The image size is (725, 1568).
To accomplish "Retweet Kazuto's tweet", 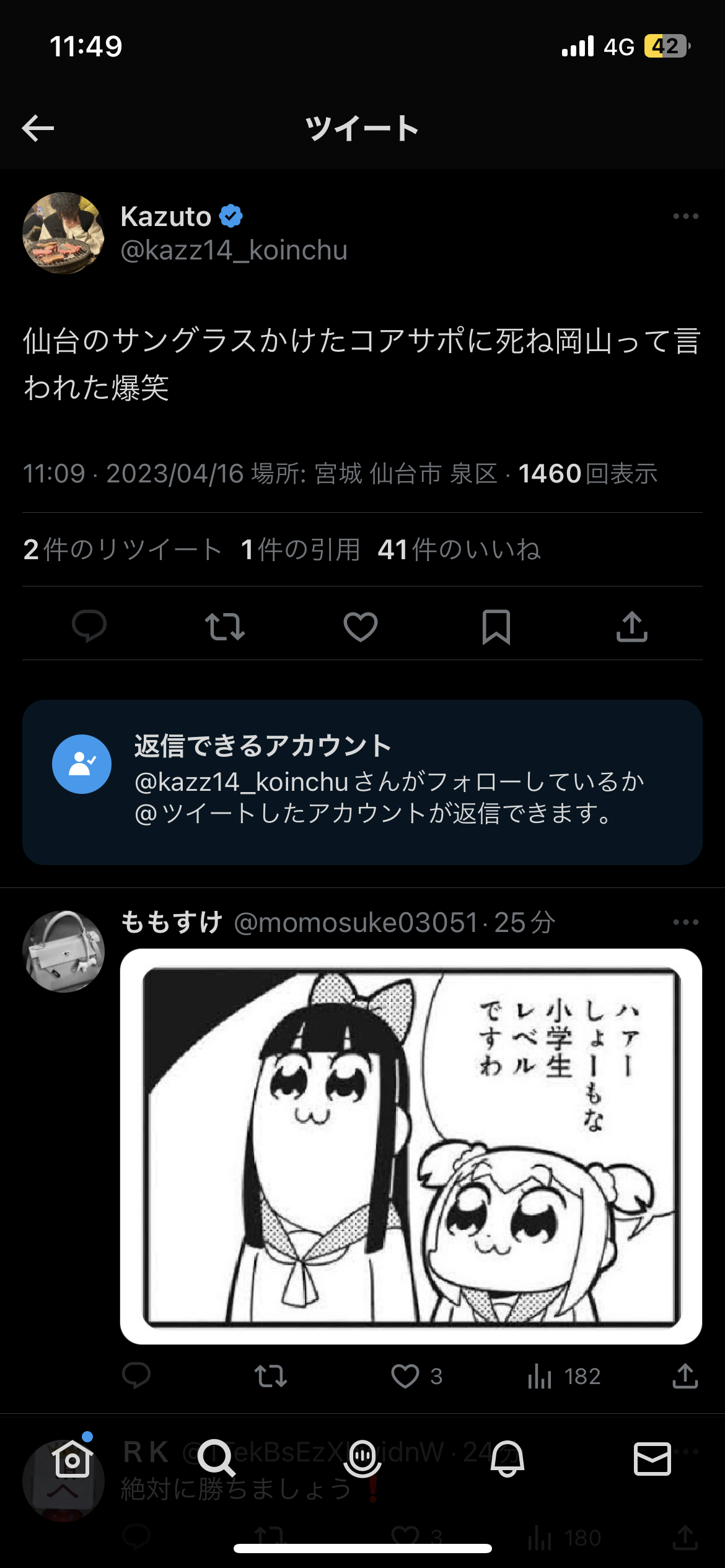I will [225, 626].
